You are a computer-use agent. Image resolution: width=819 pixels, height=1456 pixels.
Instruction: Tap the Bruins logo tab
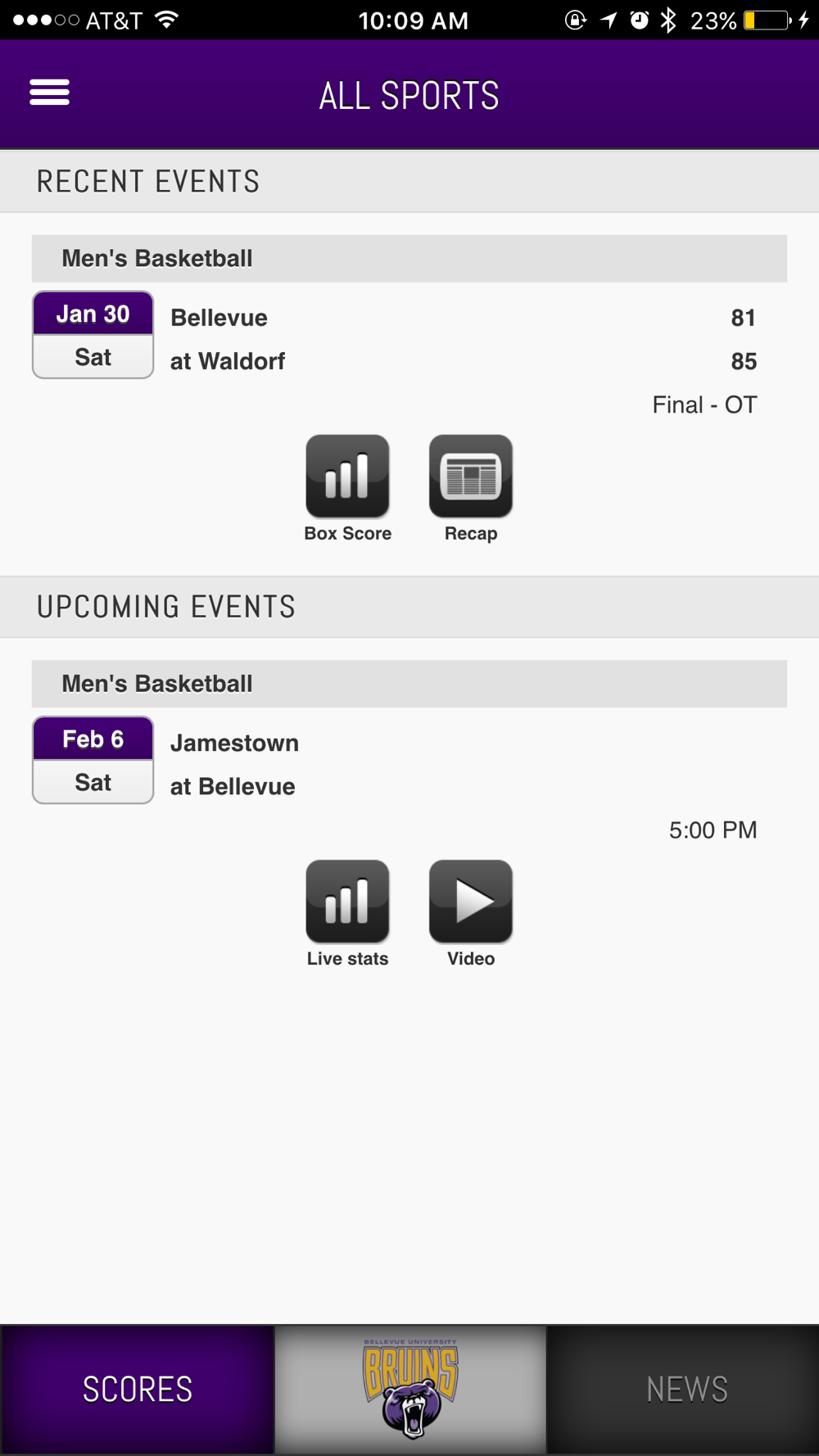[x=410, y=1390]
